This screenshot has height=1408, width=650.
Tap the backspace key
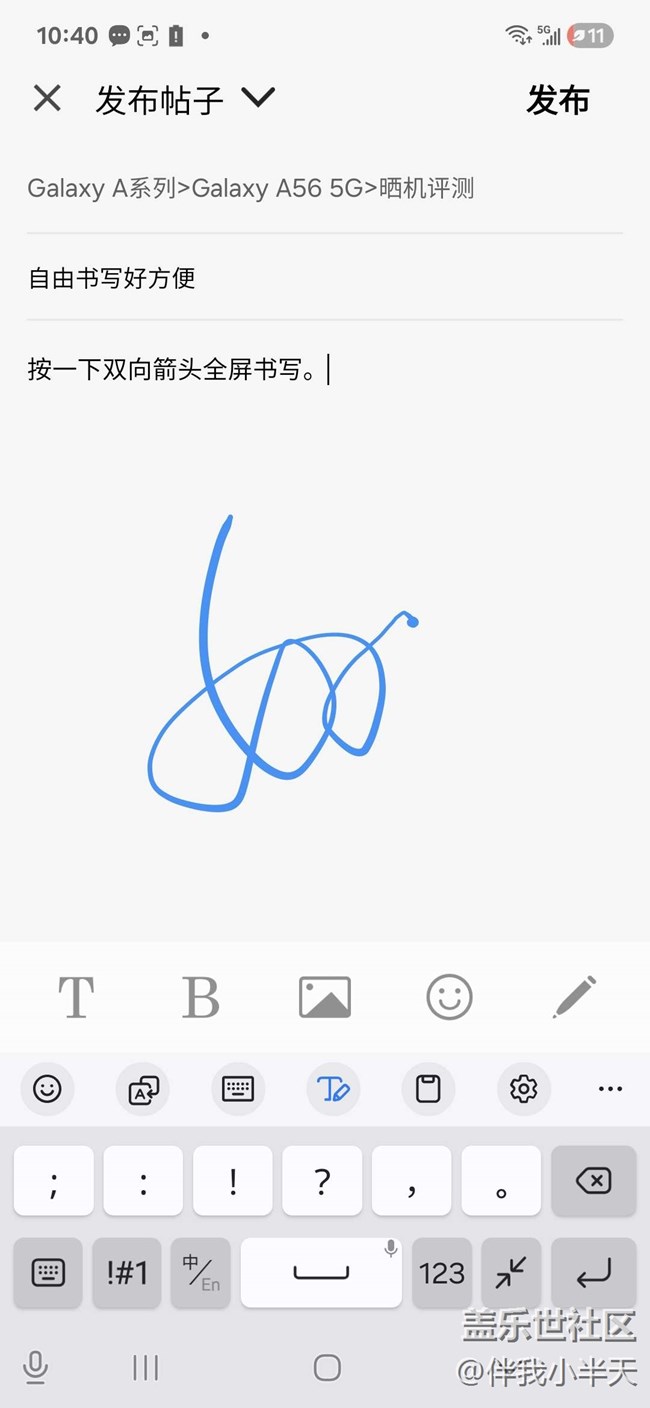[594, 1181]
